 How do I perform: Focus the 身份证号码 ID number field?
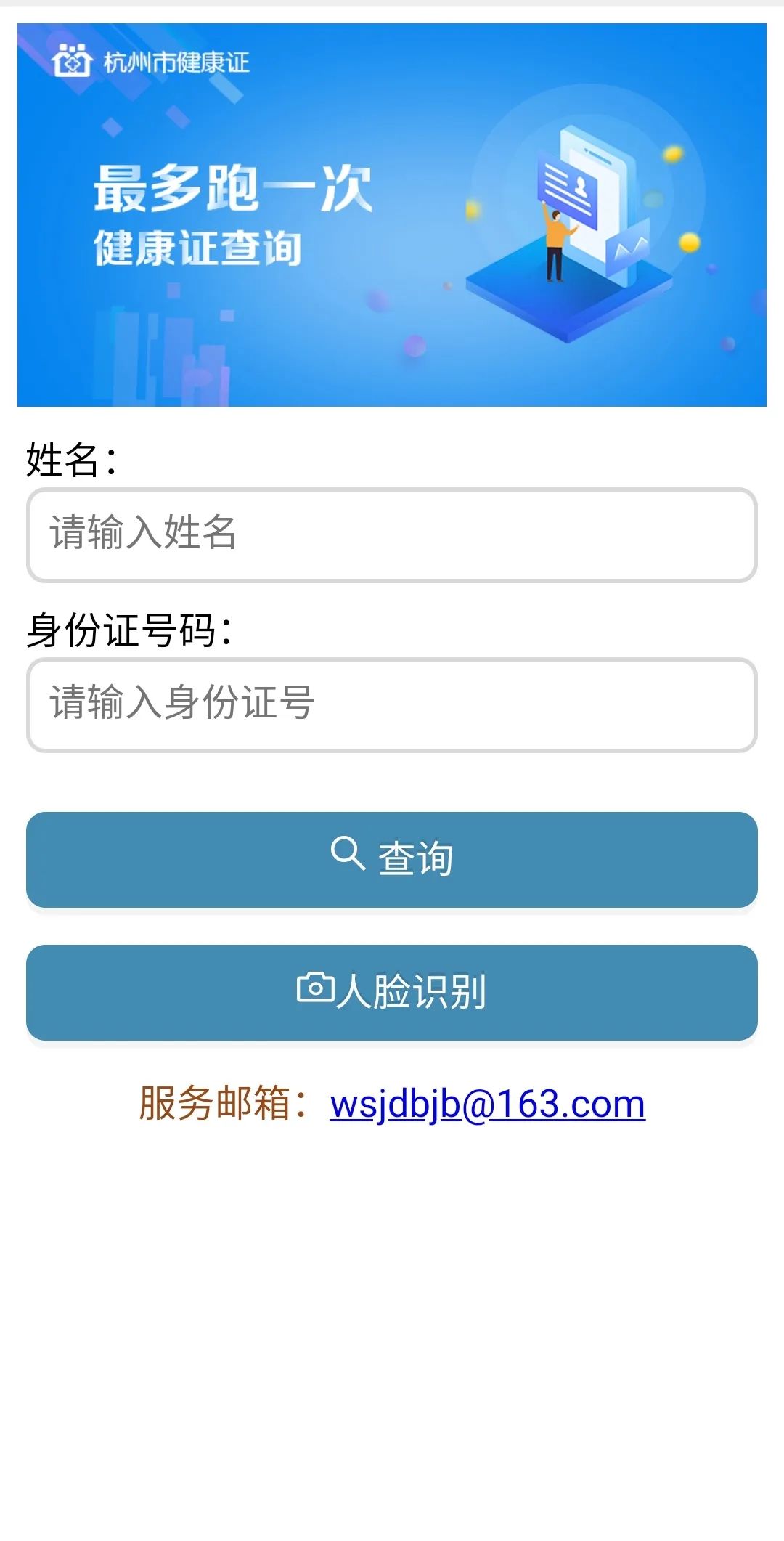coord(392,705)
